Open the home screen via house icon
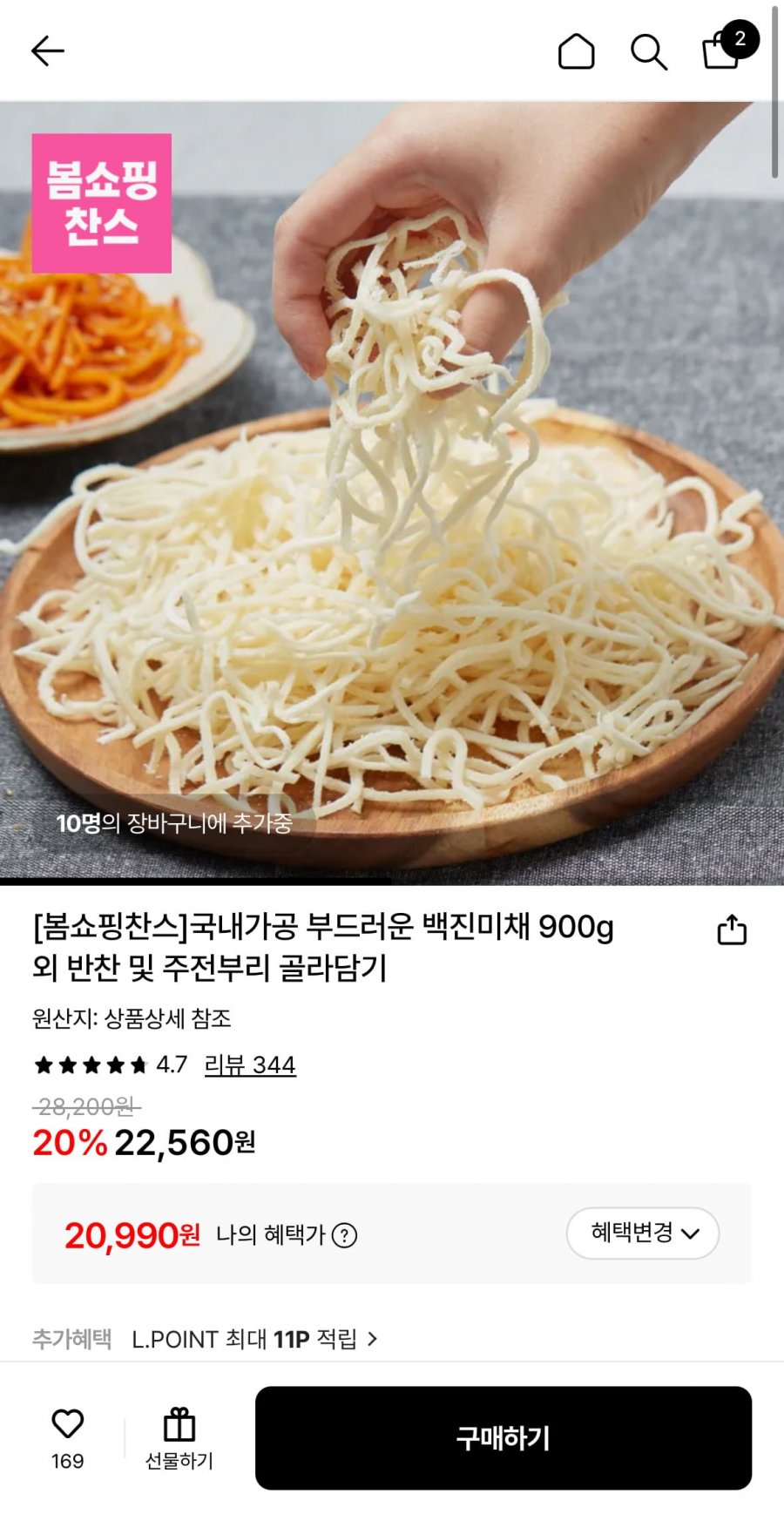The width and height of the screenshot is (784, 1514). (577, 51)
